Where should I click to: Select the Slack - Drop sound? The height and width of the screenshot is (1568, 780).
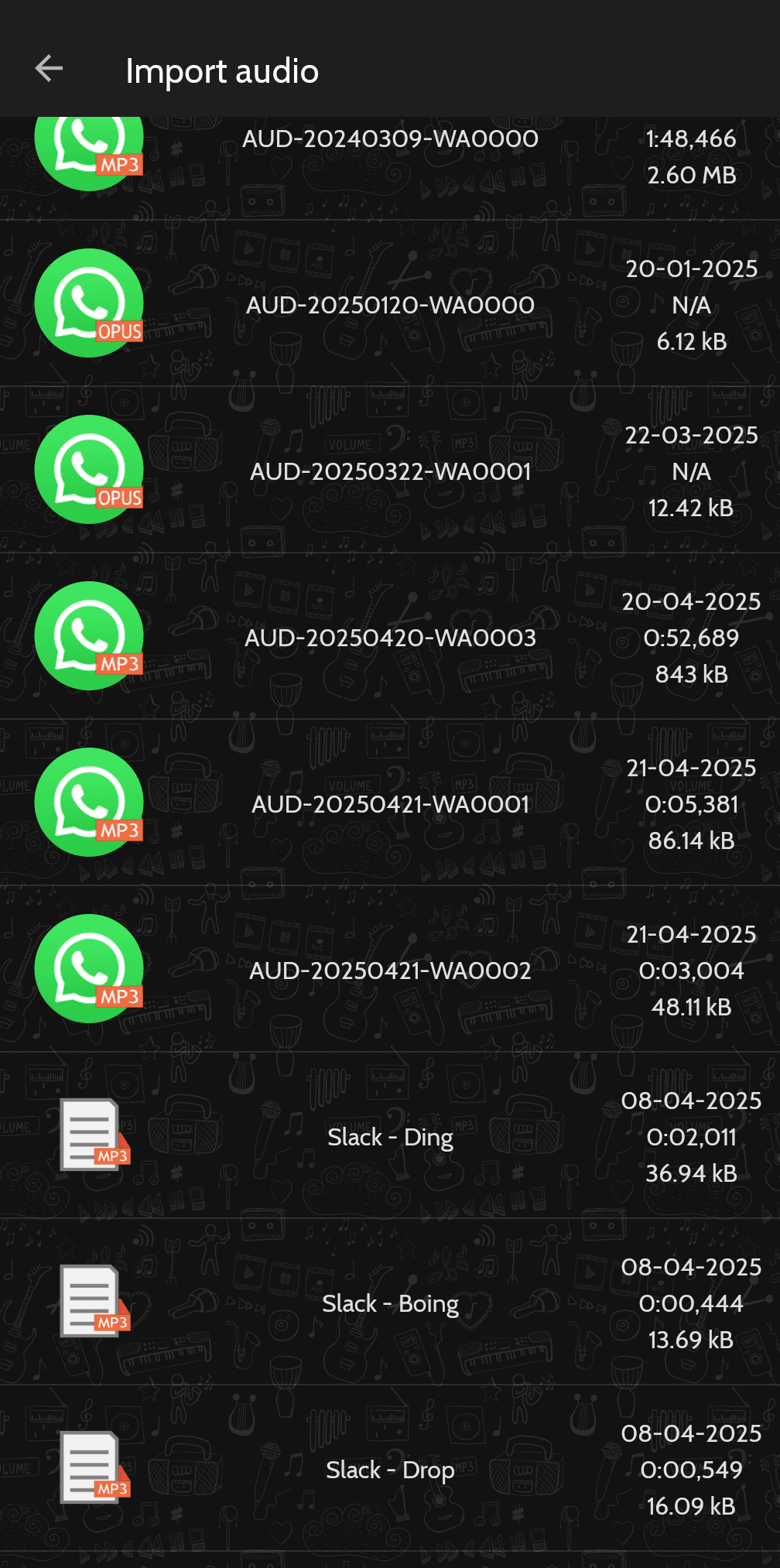pyautogui.click(x=390, y=1470)
